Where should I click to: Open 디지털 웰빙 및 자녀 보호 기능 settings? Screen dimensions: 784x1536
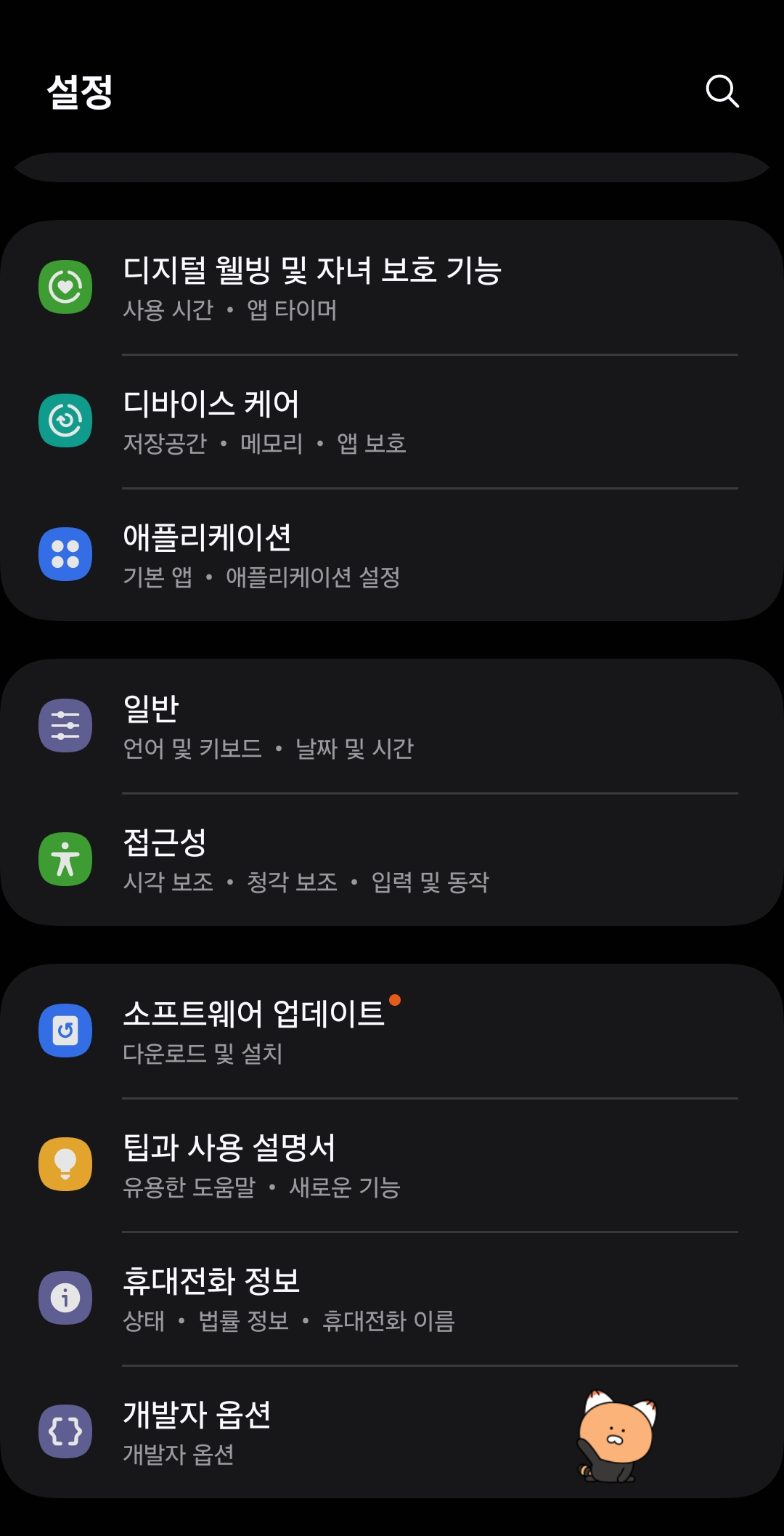pyautogui.click(x=312, y=286)
